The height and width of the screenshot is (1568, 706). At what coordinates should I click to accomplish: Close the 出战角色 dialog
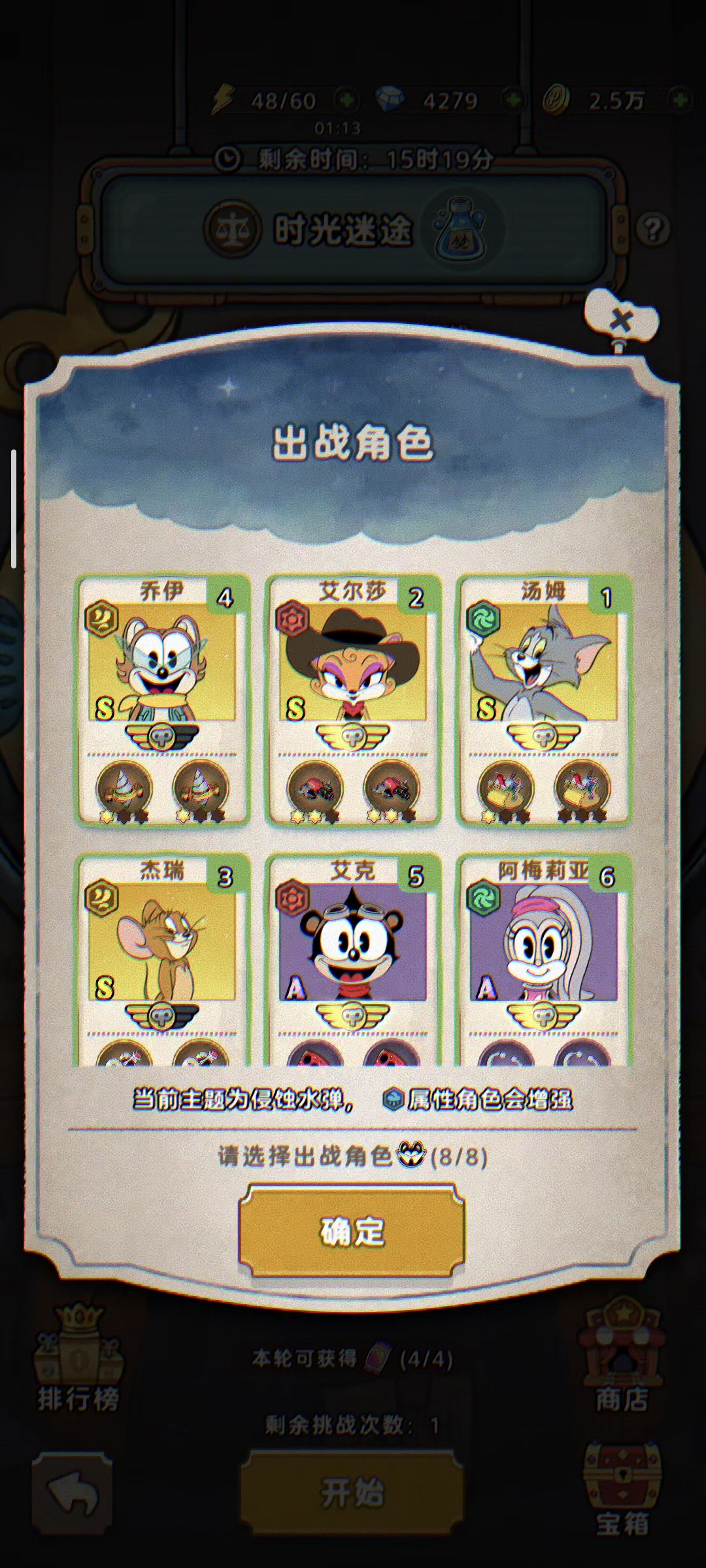pyautogui.click(x=621, y=321)
